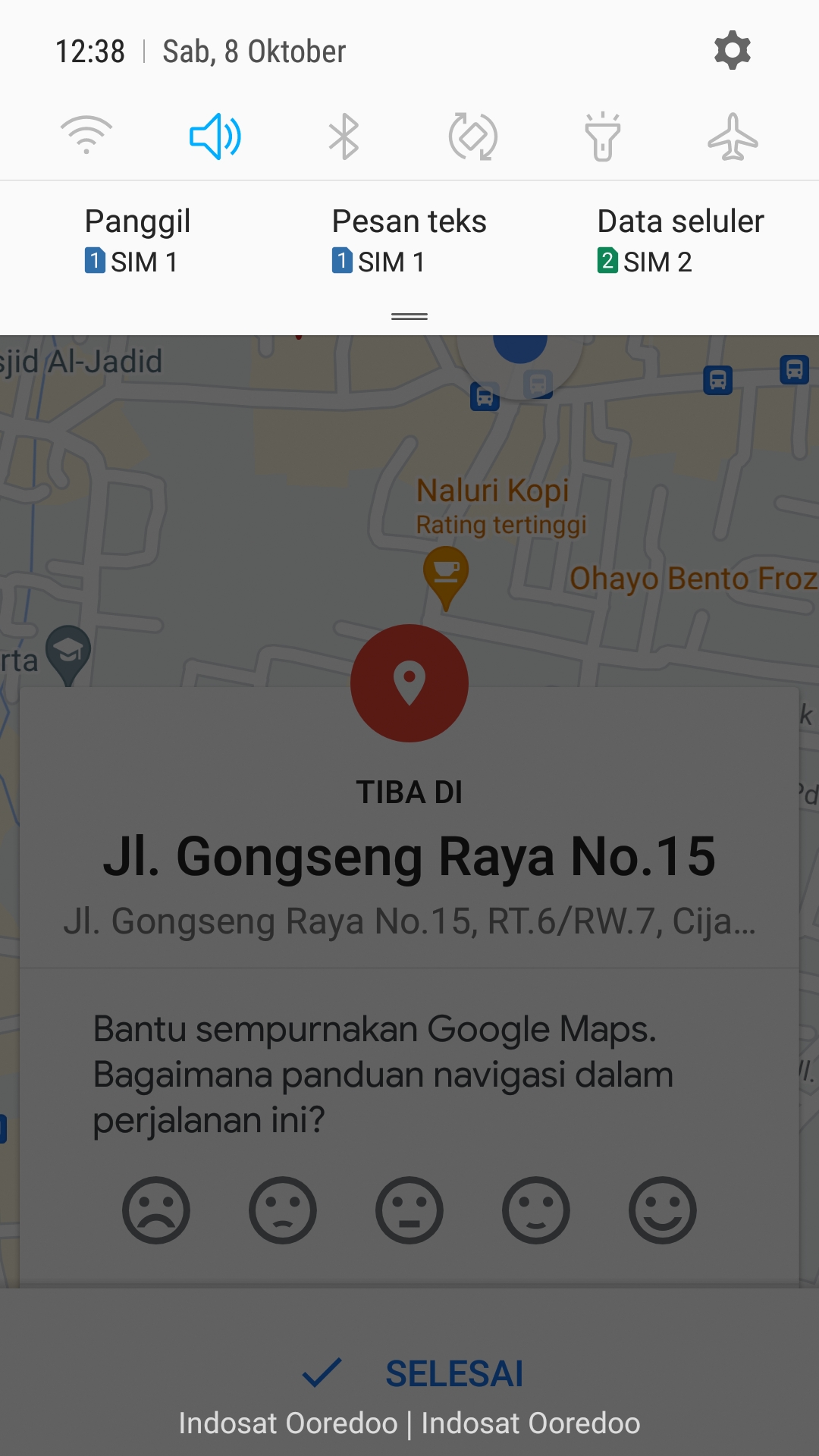
Task: Change Panggil SIM setting
Action: 137,241
